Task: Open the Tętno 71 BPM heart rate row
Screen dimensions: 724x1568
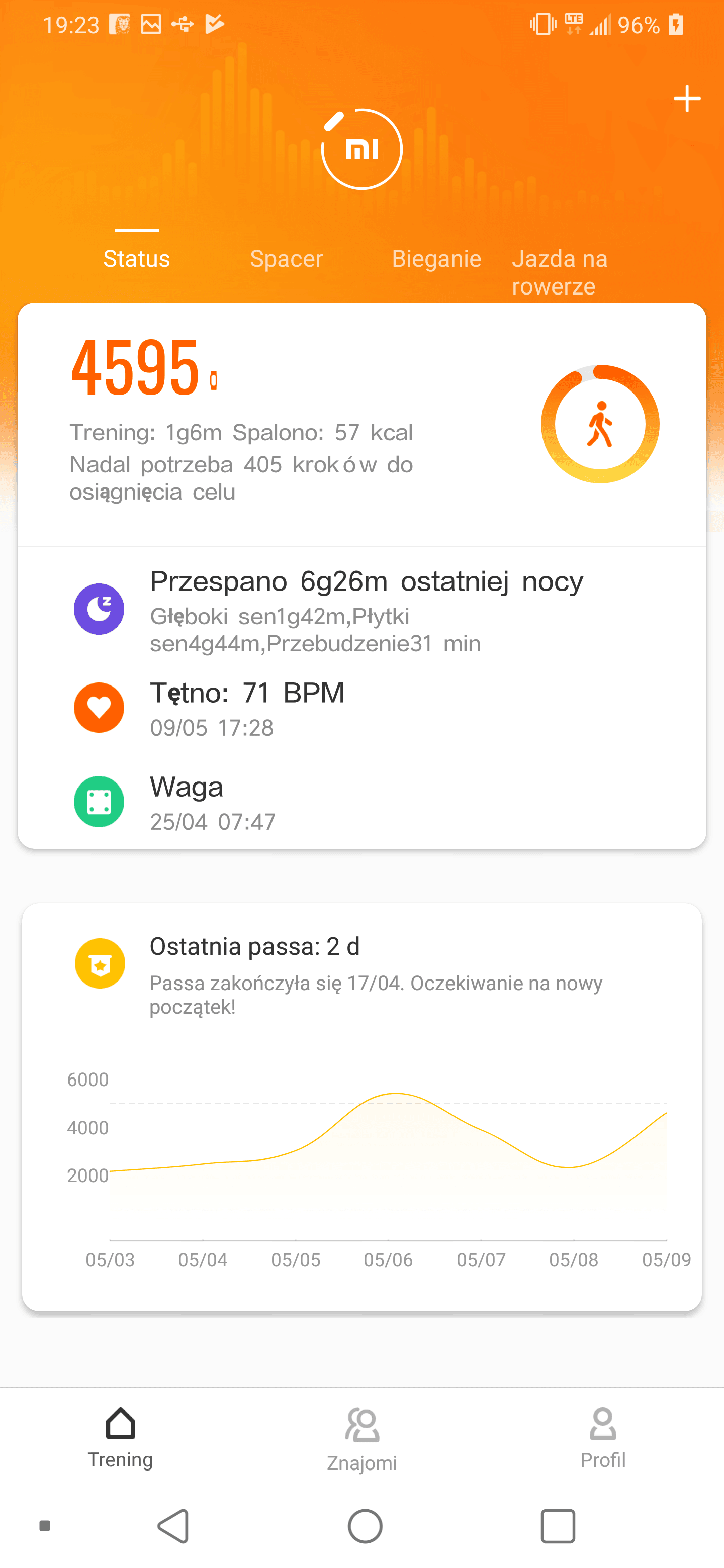Action: tap(361, 708)
